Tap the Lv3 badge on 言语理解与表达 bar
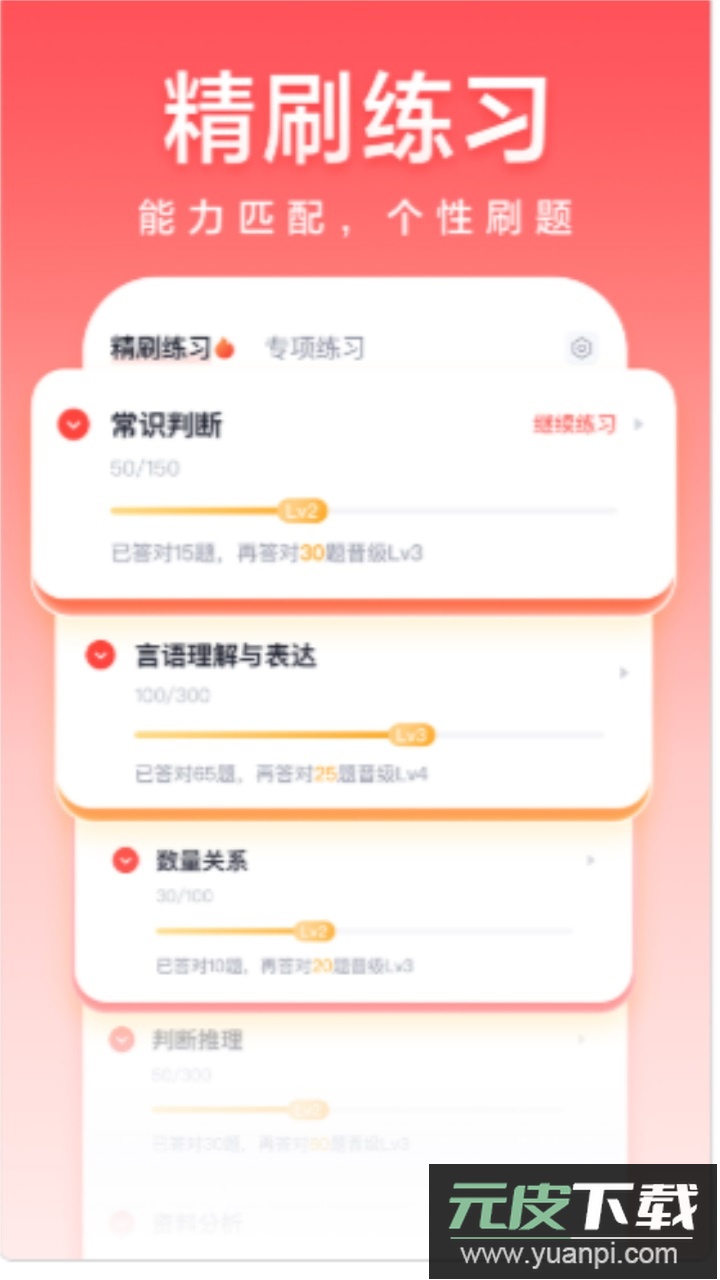This screenshot has width=720, height=1280. pos(413,735)
